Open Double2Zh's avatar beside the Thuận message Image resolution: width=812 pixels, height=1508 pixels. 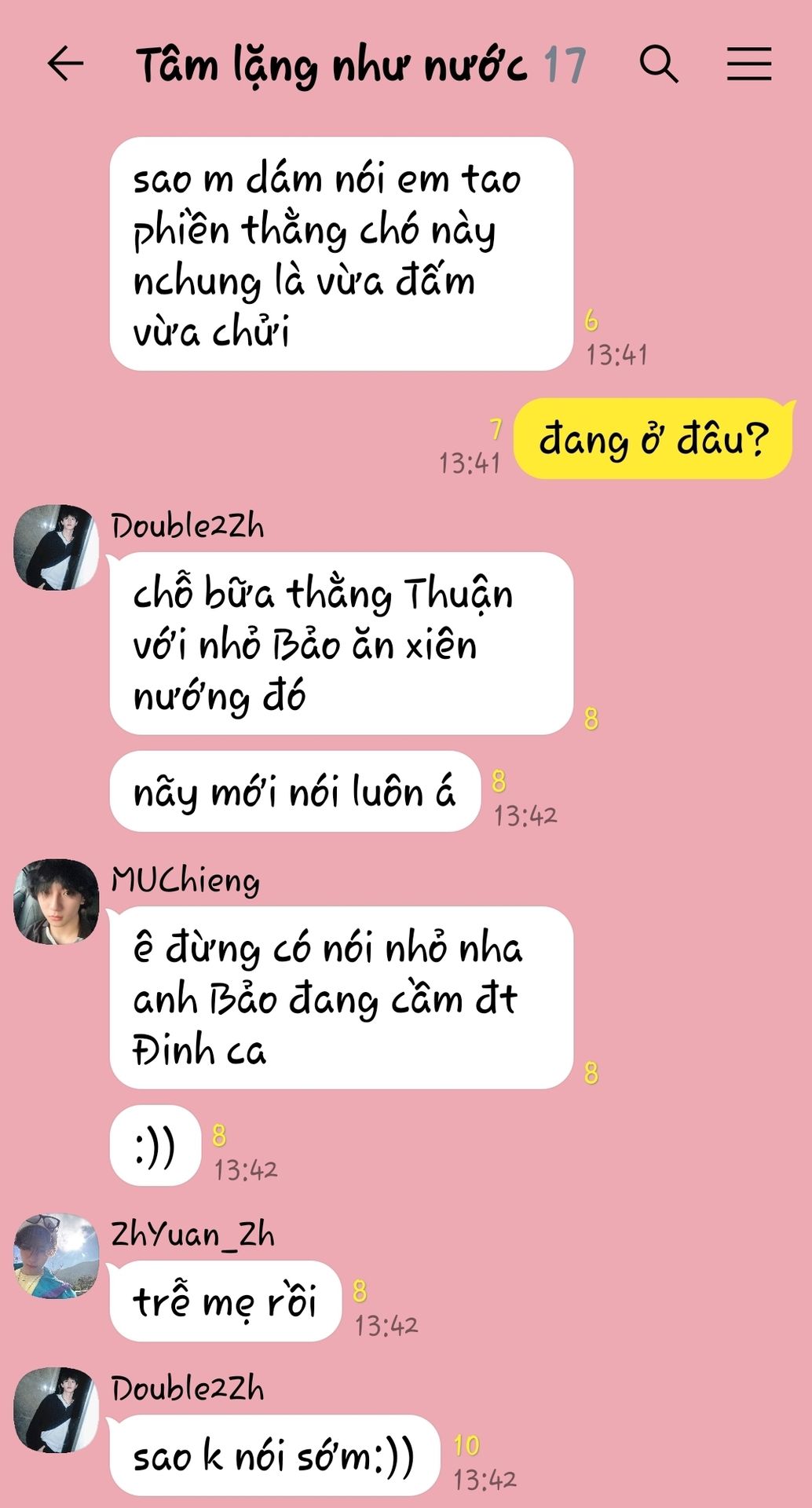[57, 547]
